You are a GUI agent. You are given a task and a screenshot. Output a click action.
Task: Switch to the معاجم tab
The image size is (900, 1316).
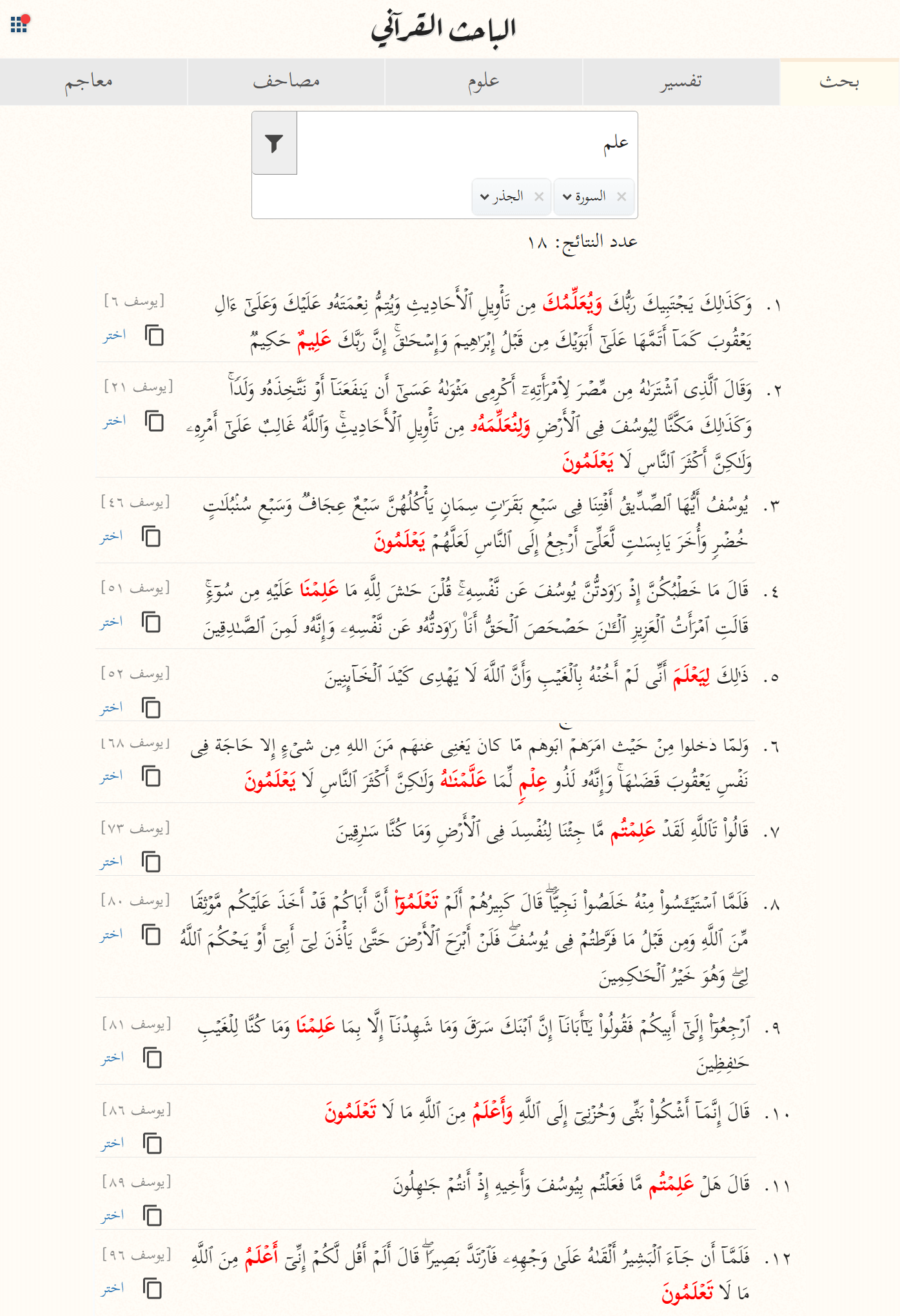pos(89,82)
